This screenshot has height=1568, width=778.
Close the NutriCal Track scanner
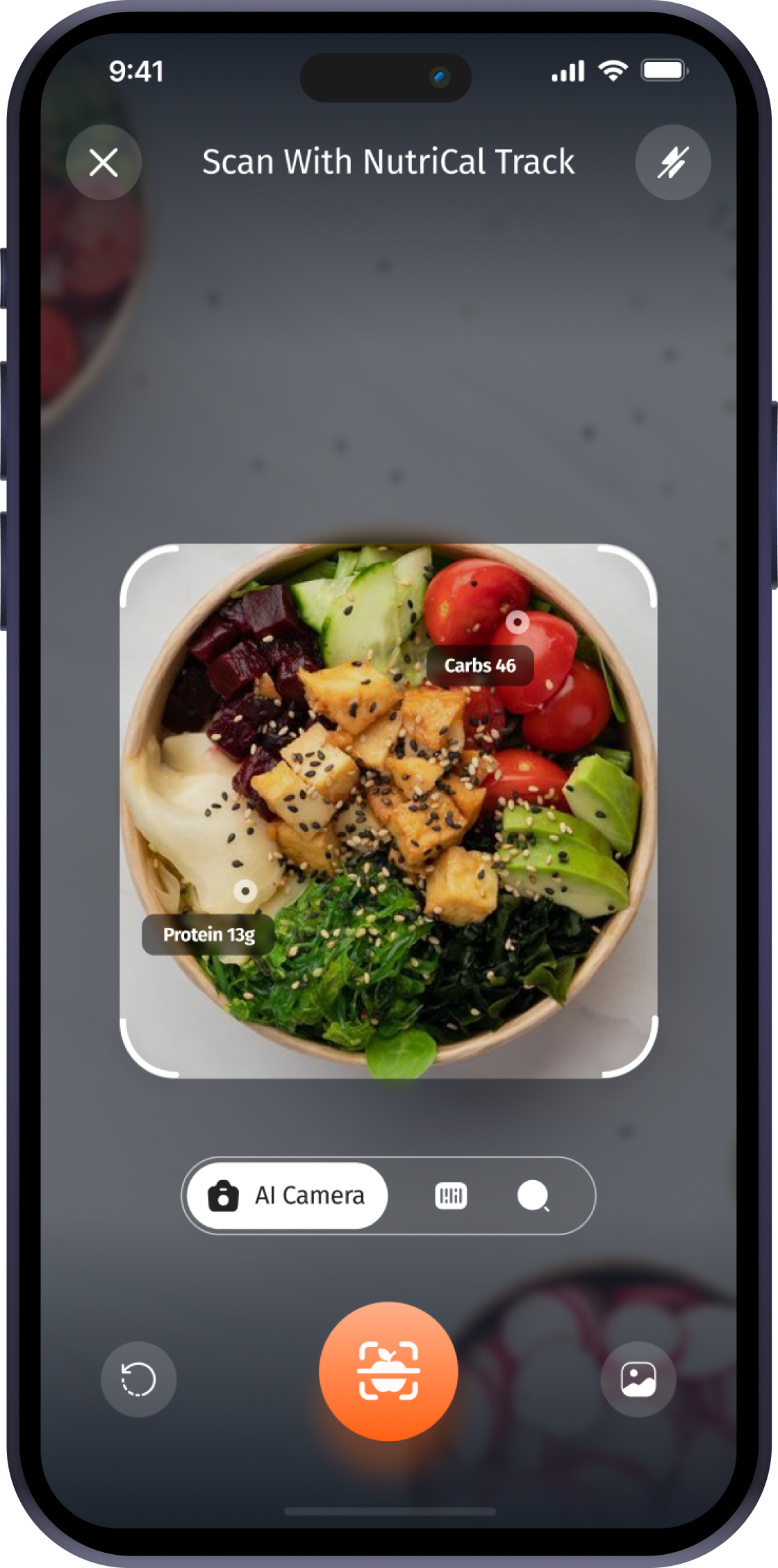[x=104, y=163]
